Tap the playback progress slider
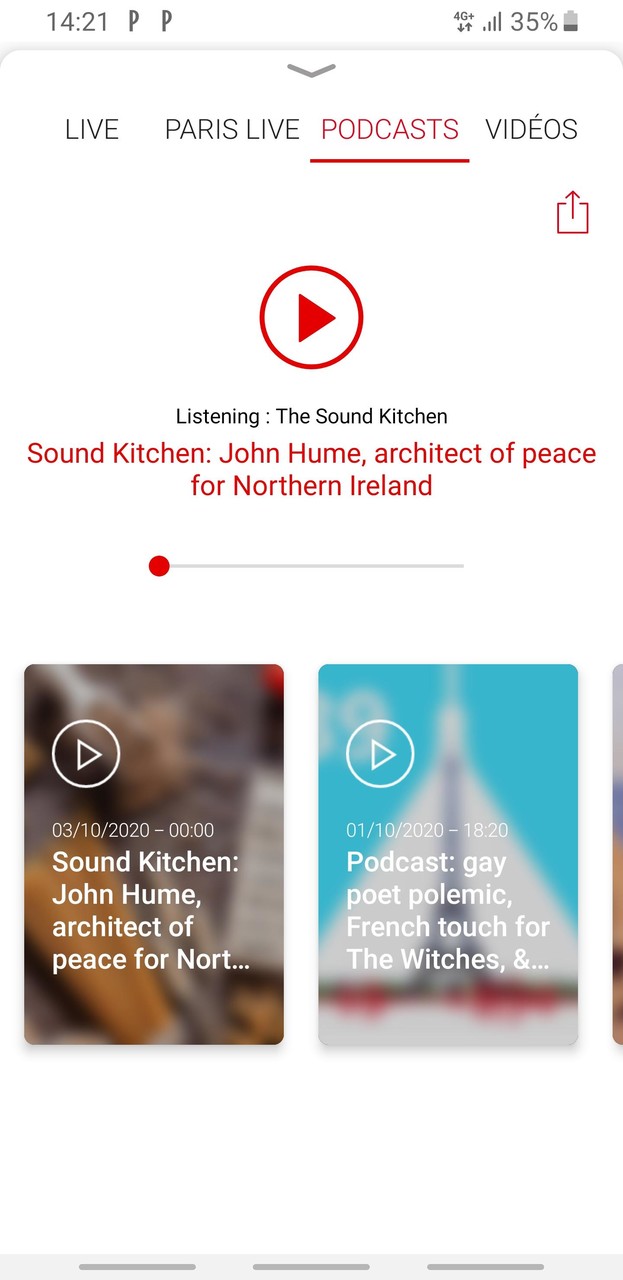 click(310, 567)
